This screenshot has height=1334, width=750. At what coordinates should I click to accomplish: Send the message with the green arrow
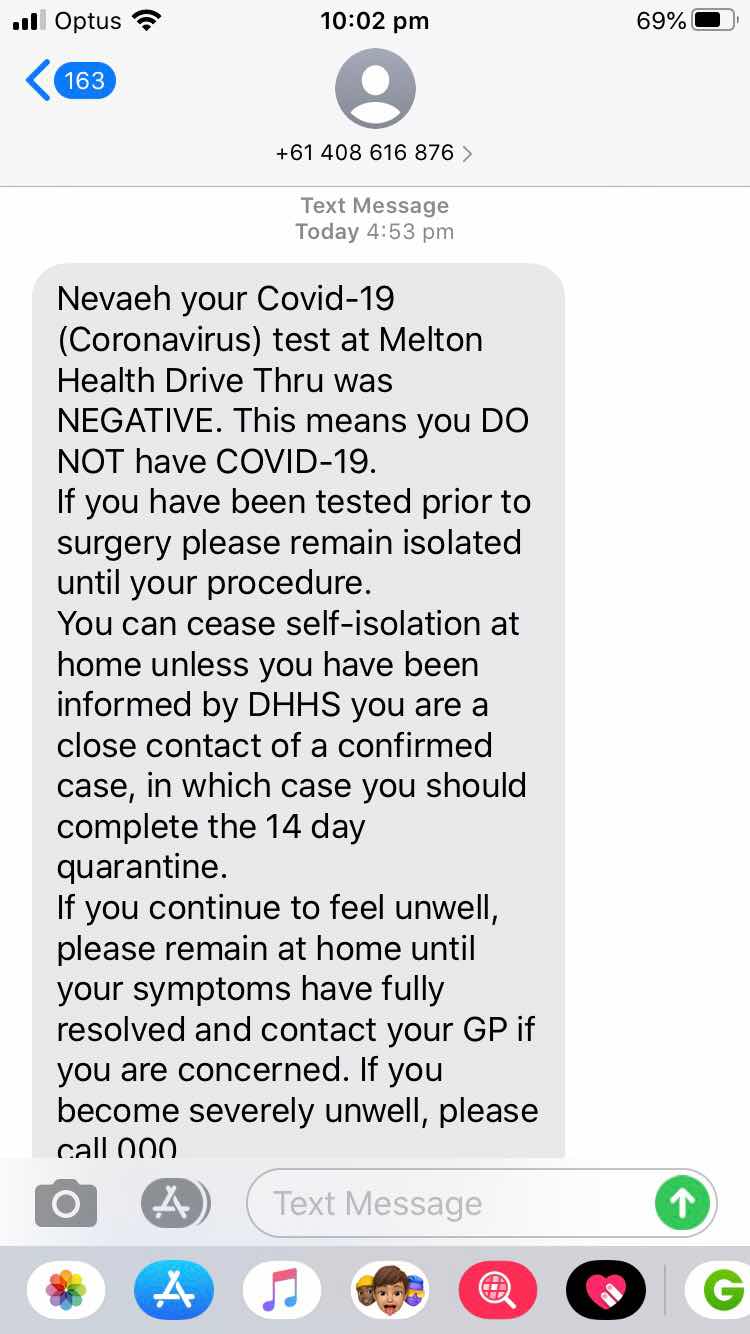click(x=682, y=1203)
